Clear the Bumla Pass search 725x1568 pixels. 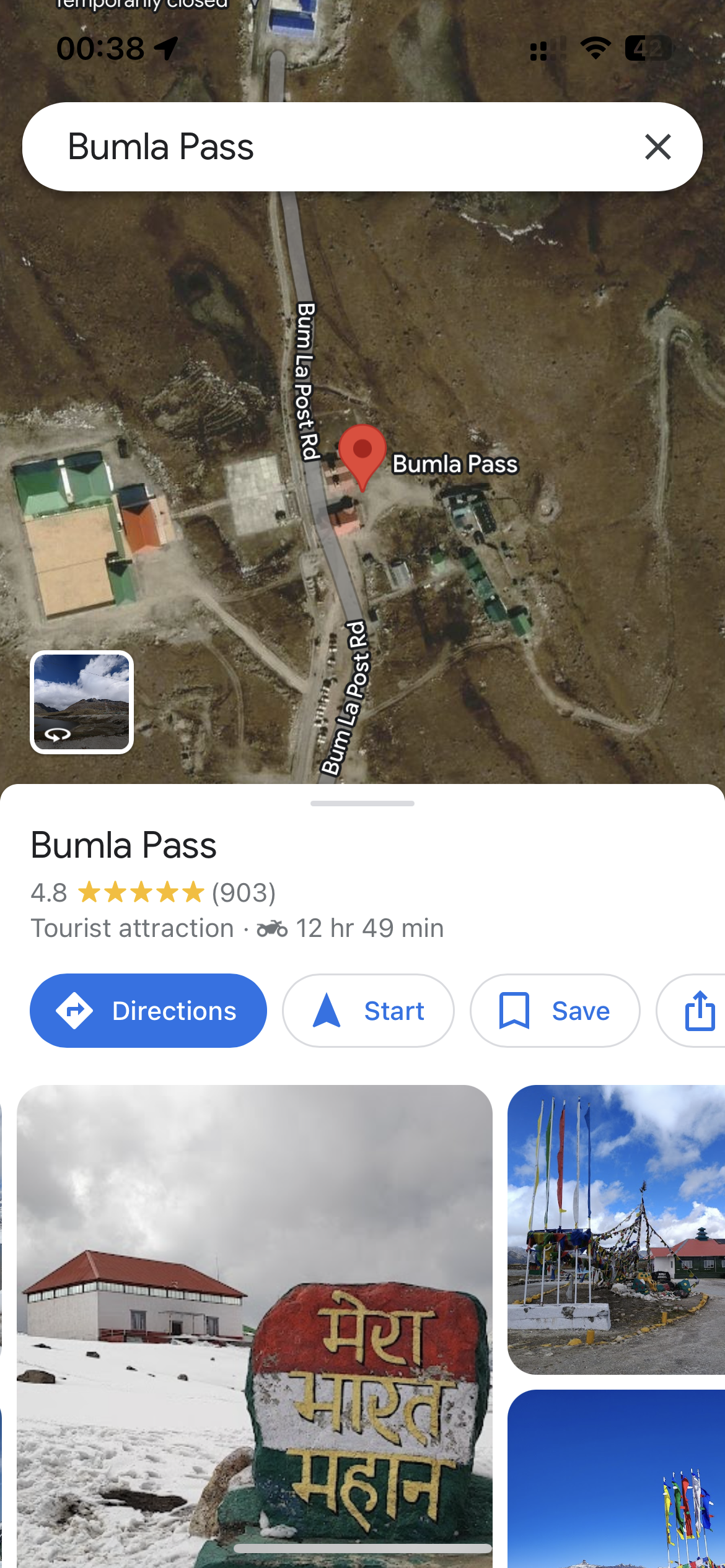coord(657,147)
